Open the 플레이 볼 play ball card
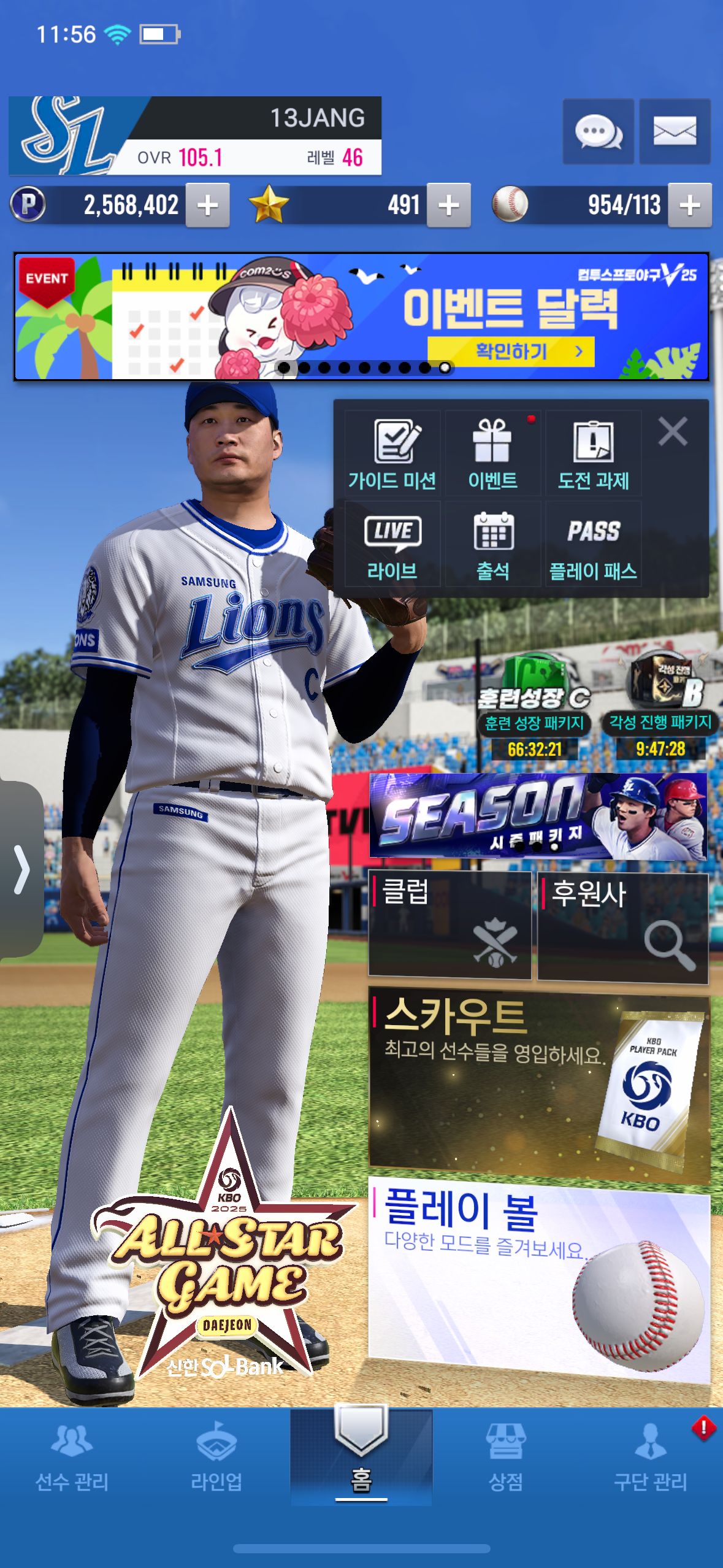 point(538,1279)
